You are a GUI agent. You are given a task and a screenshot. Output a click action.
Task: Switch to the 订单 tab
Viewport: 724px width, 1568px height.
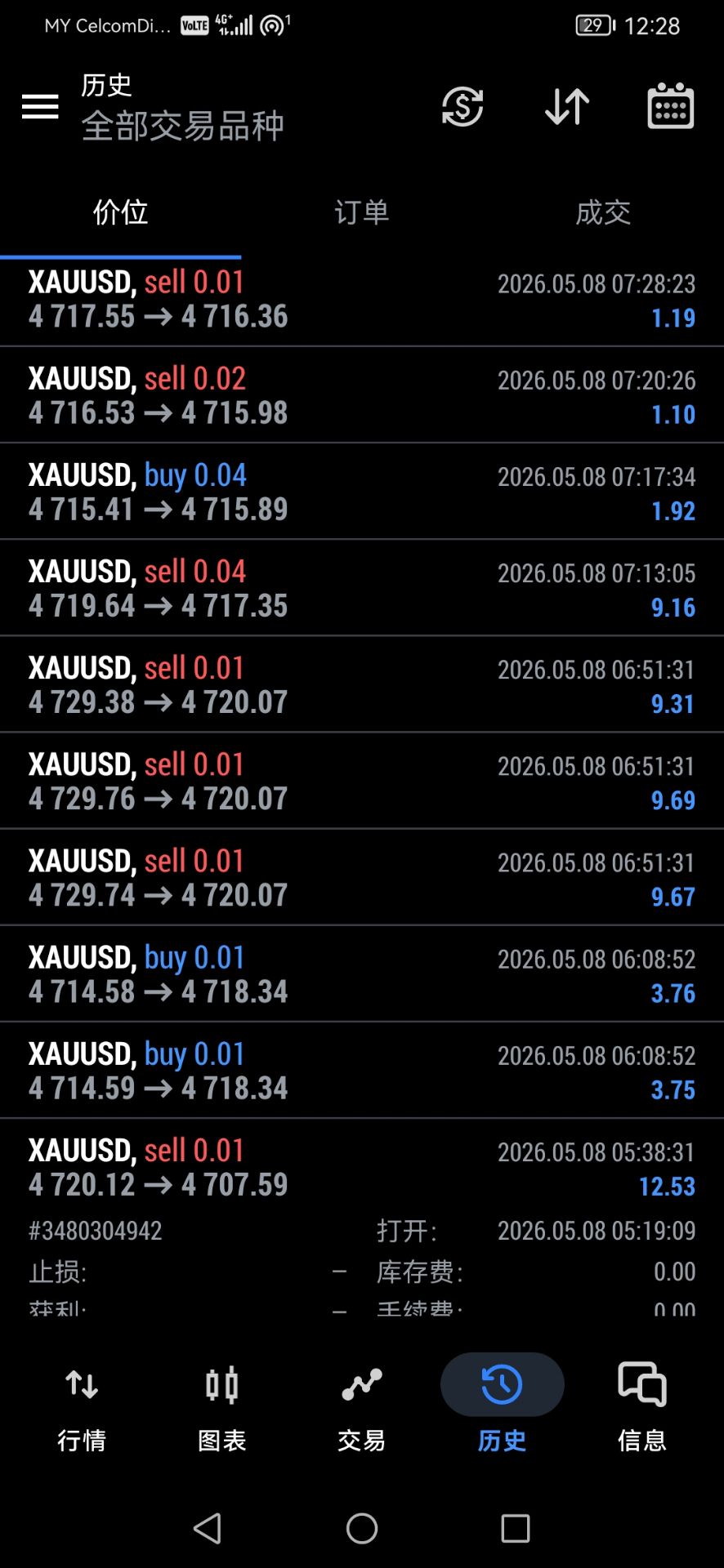tap(362, 212)
